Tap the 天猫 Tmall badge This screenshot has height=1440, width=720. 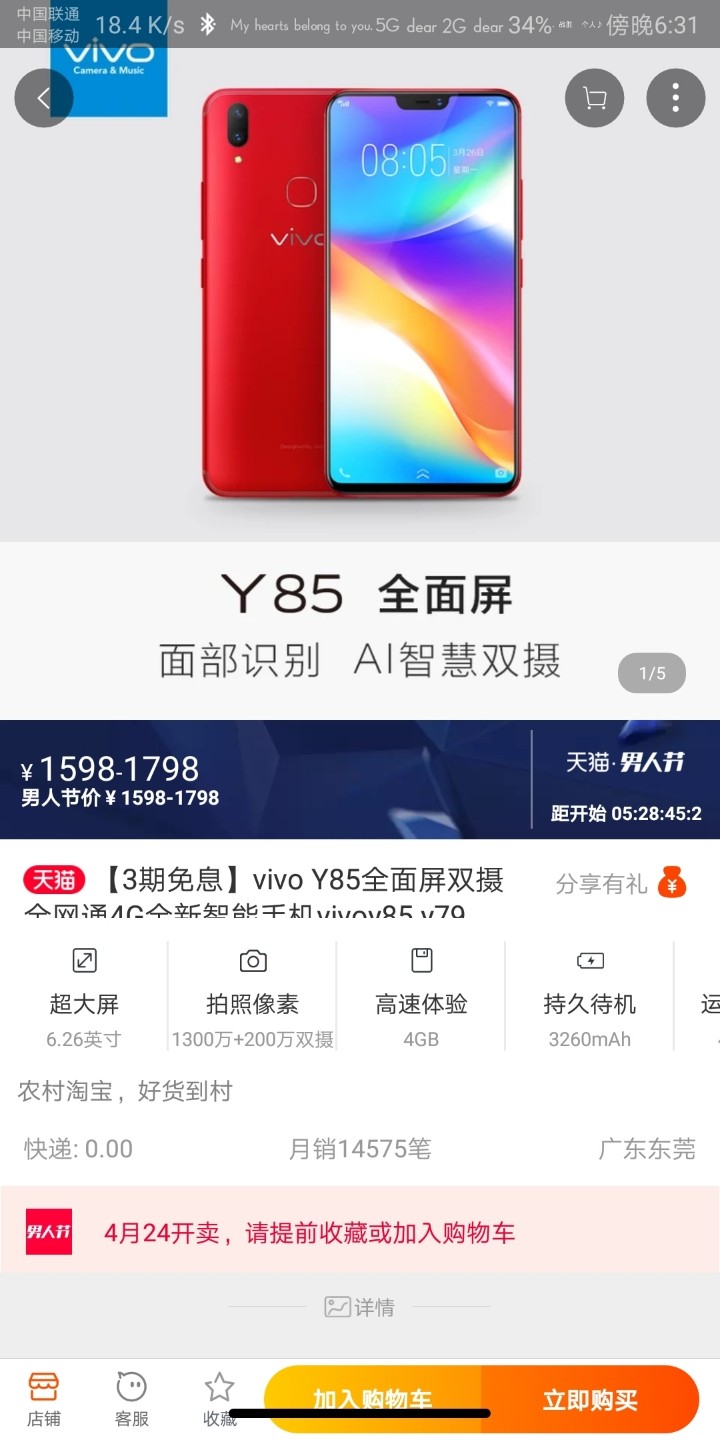pyautogui.click(x=54, y=879)
